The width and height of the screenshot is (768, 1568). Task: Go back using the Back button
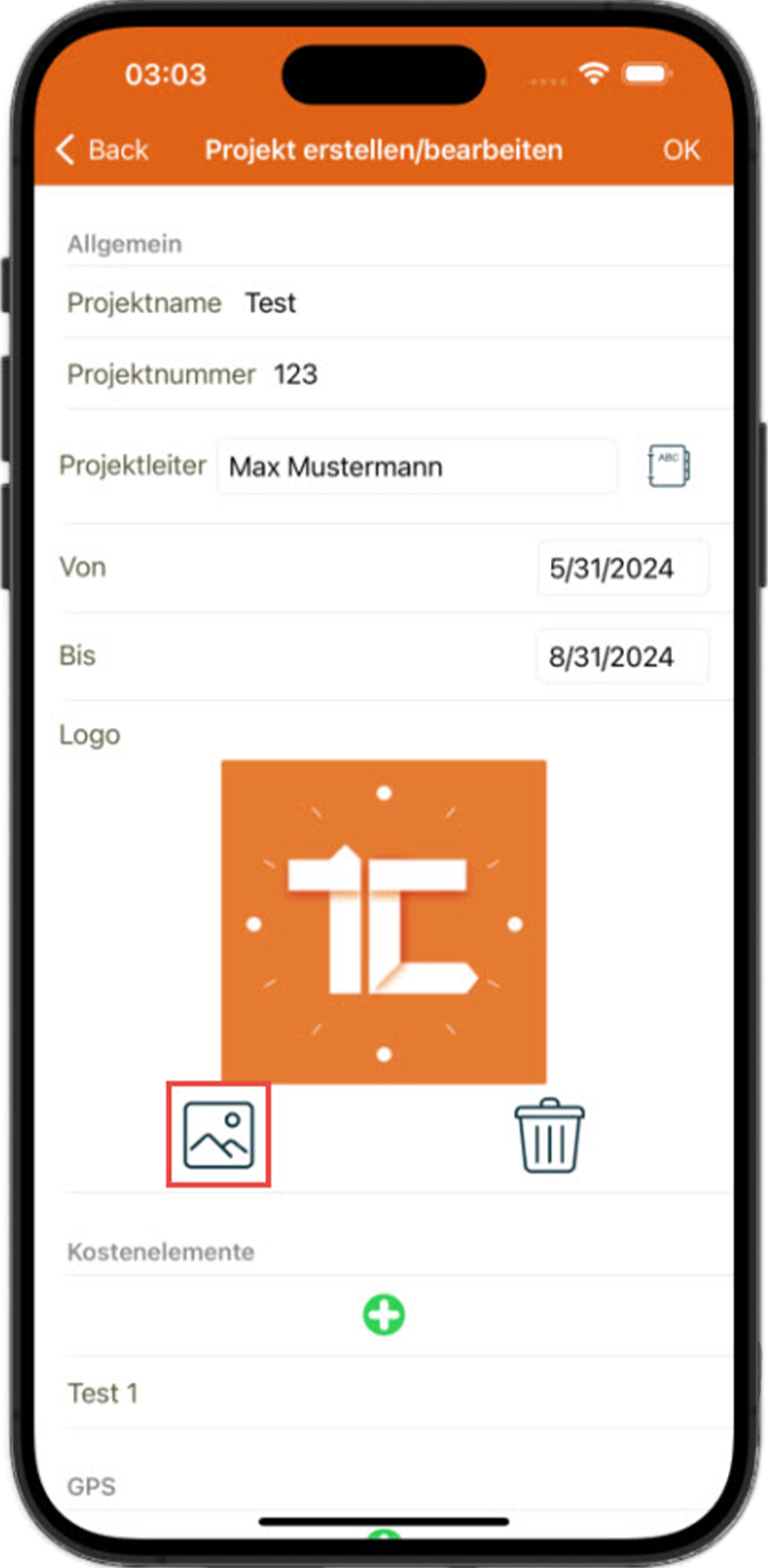click(x=102, y=149)
